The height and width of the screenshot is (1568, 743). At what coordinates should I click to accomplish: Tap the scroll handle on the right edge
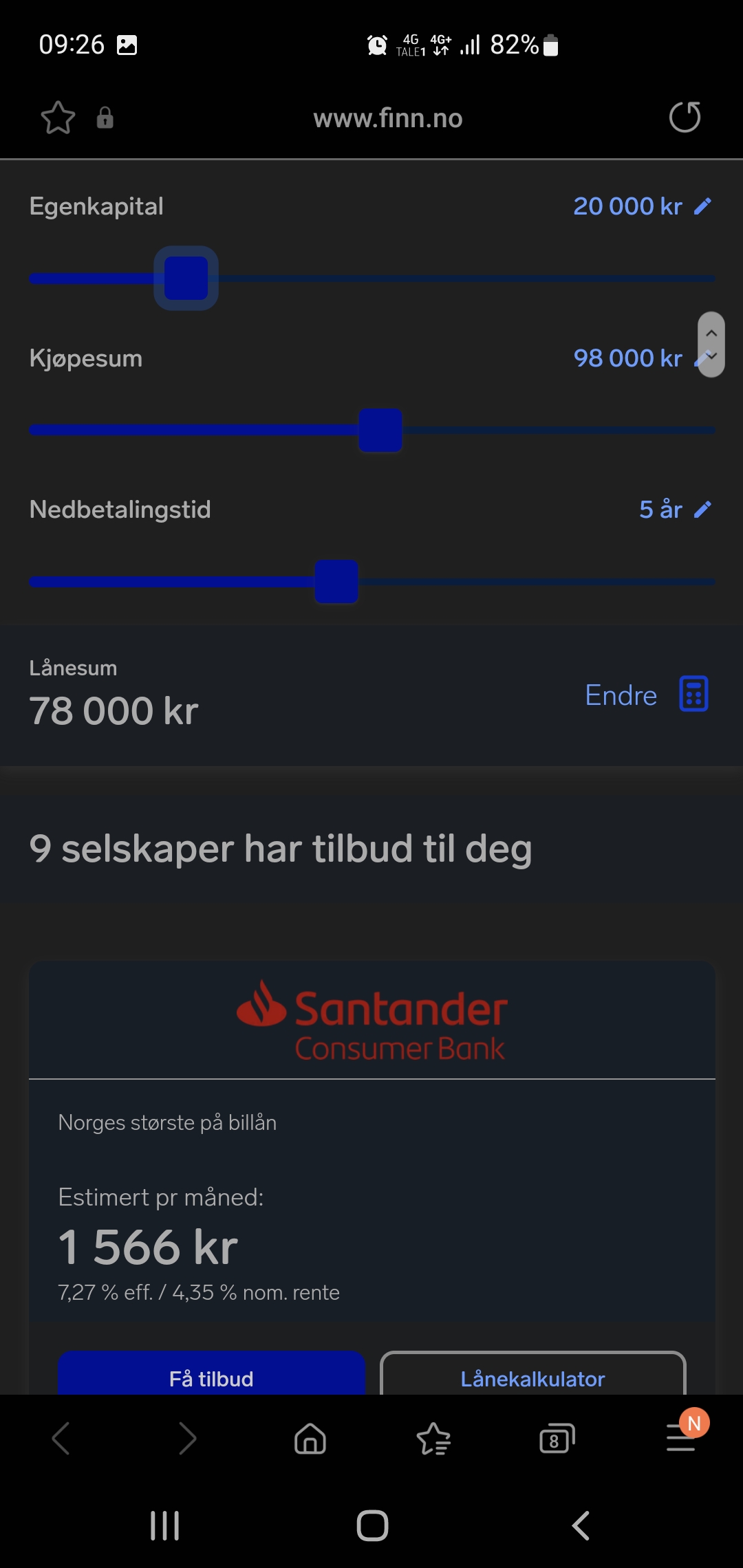[711, 345]
